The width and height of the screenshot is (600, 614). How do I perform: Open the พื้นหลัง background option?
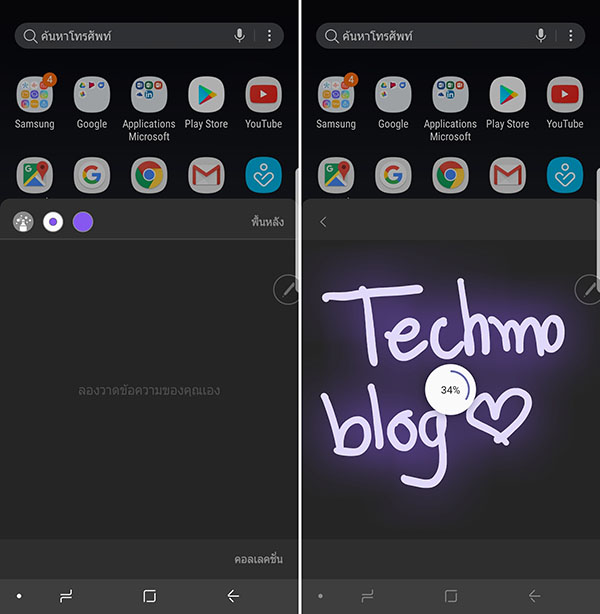coord(267,222)
